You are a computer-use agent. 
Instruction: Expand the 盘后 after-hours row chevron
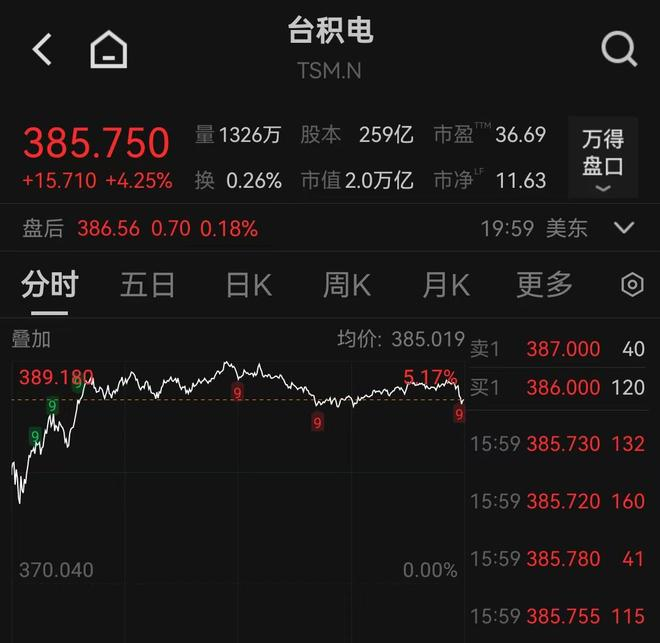(624, 228)
